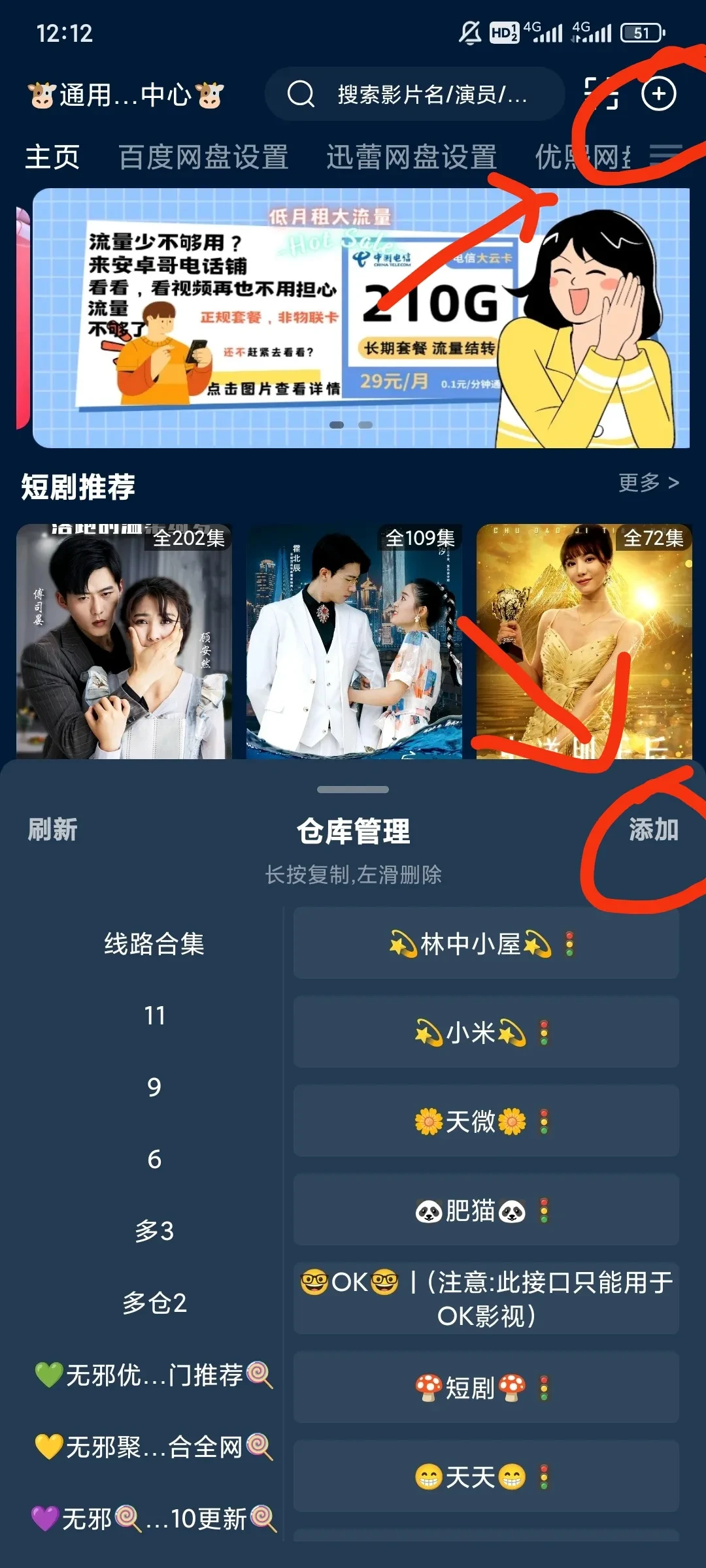Tap the plus icon in top bar
This screenshot has width=706, height=1568.
tap(658, 94)
